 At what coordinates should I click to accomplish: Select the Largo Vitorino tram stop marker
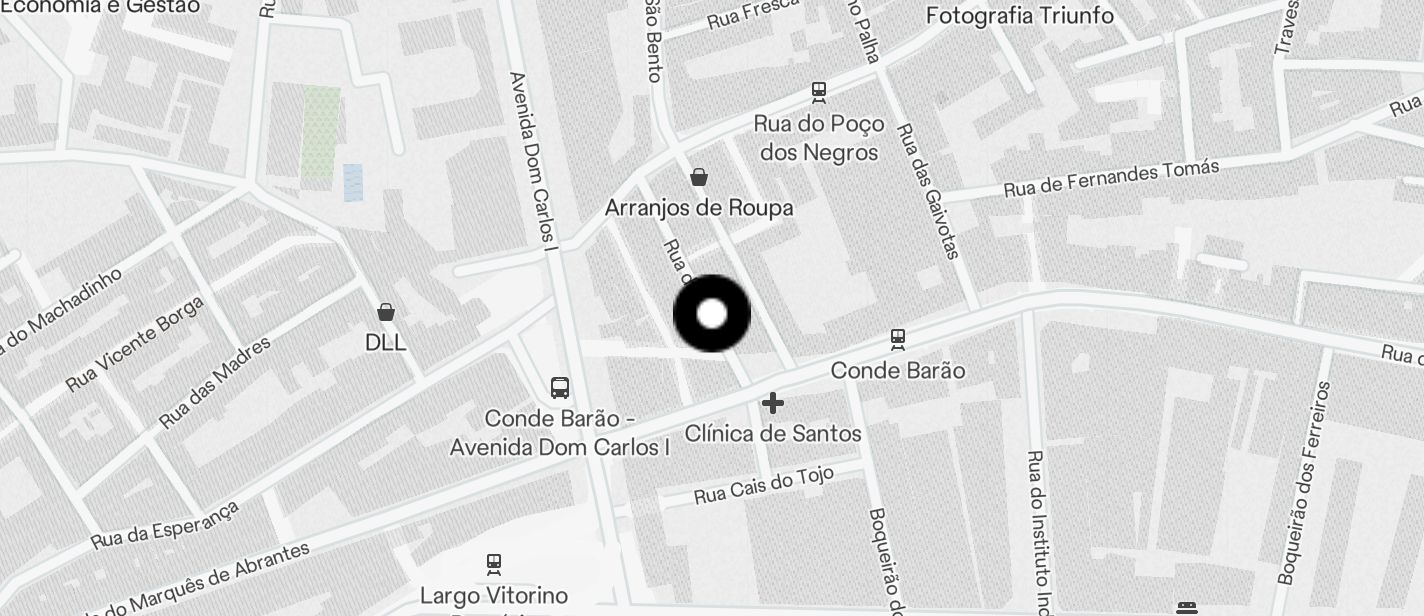(493, 564)
